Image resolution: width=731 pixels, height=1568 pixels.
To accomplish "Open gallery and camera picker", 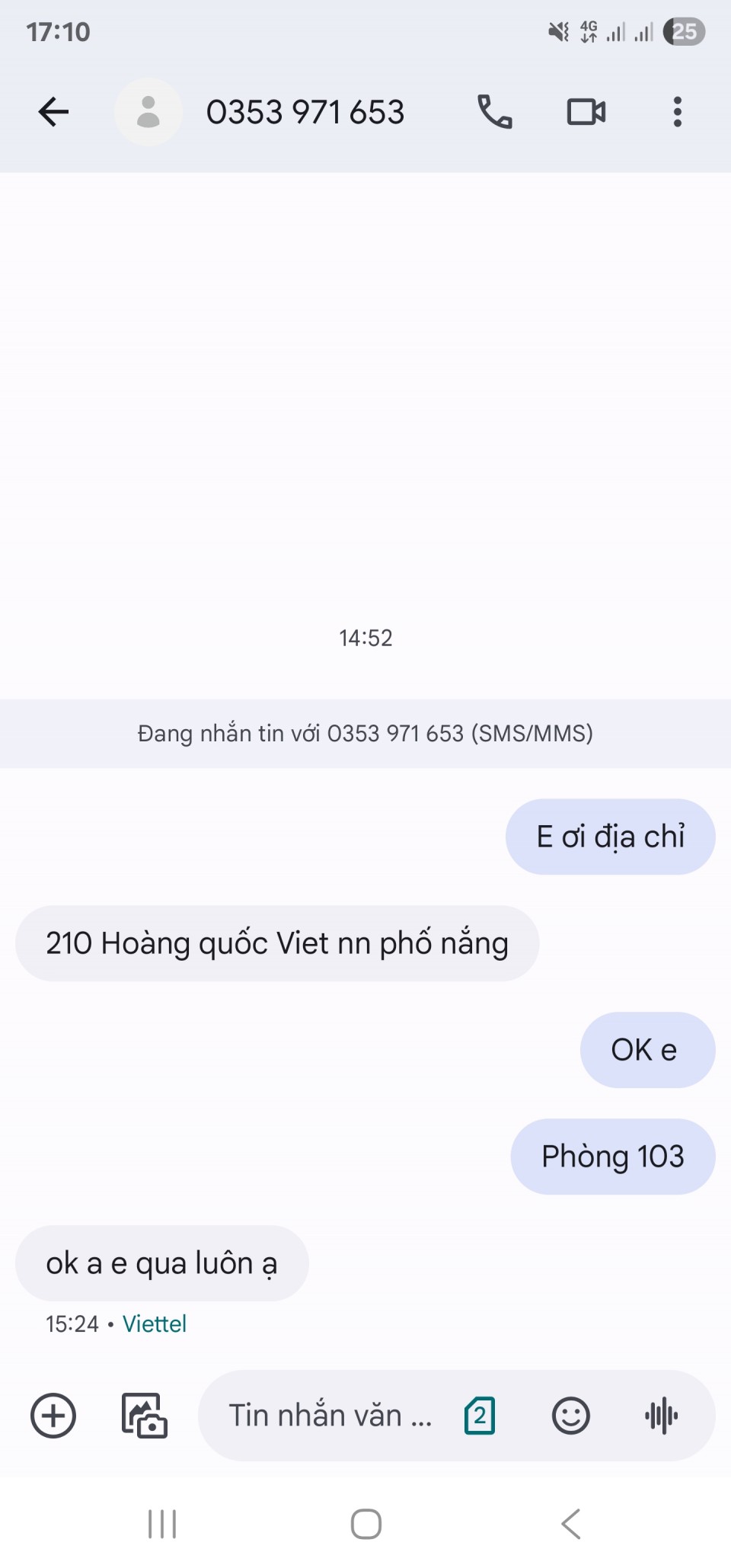I will (145, 1416).
